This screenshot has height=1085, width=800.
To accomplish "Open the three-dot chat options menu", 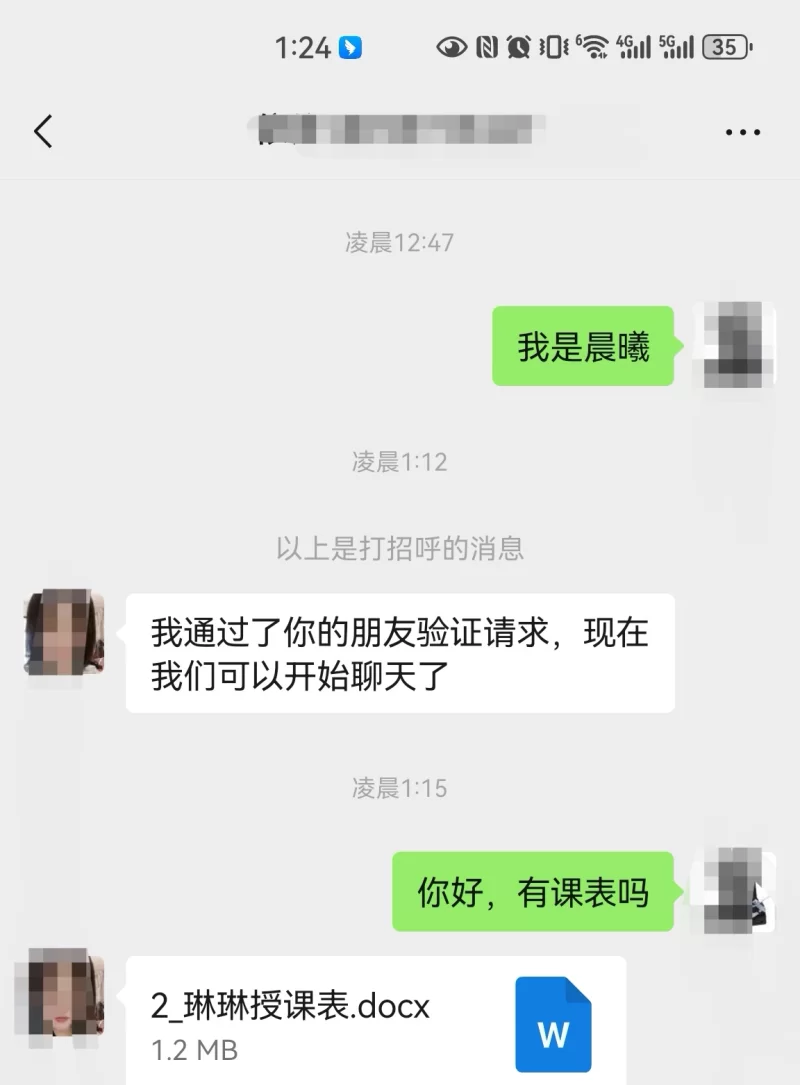I will tap(742, 132).
